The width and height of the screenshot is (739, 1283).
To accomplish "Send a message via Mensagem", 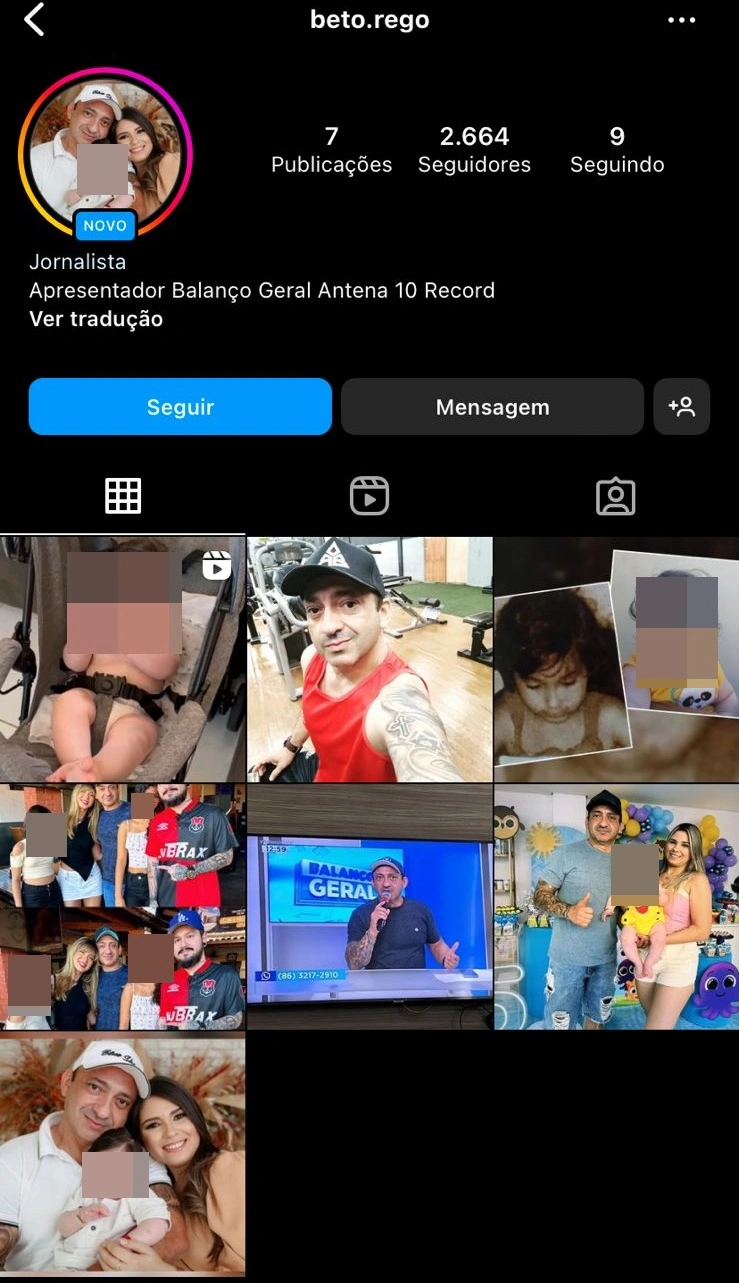I will pyautogui.click(x=492, y=407).
